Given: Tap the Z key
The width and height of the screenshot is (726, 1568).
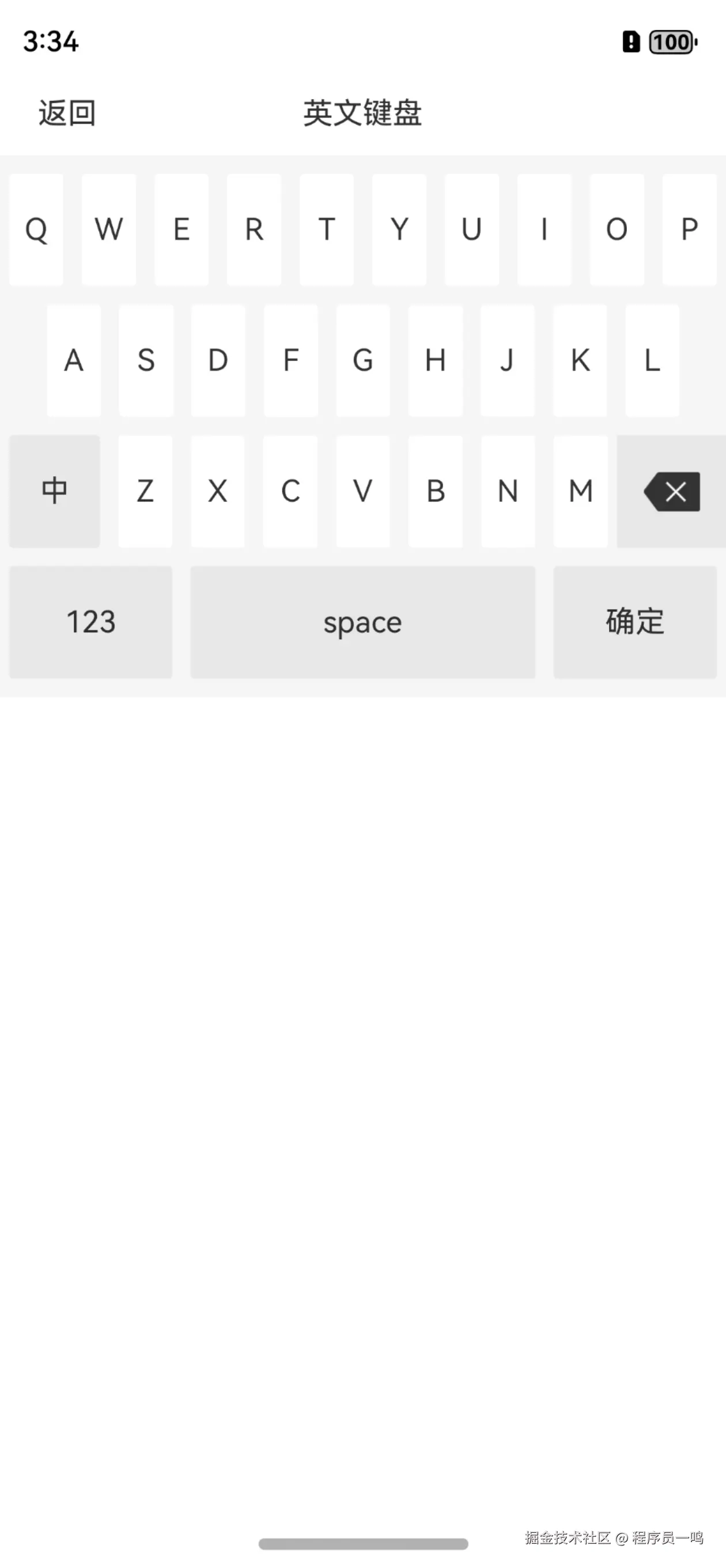Looking at the screenshot, I should pyautogui.click(x=145, y=491).
